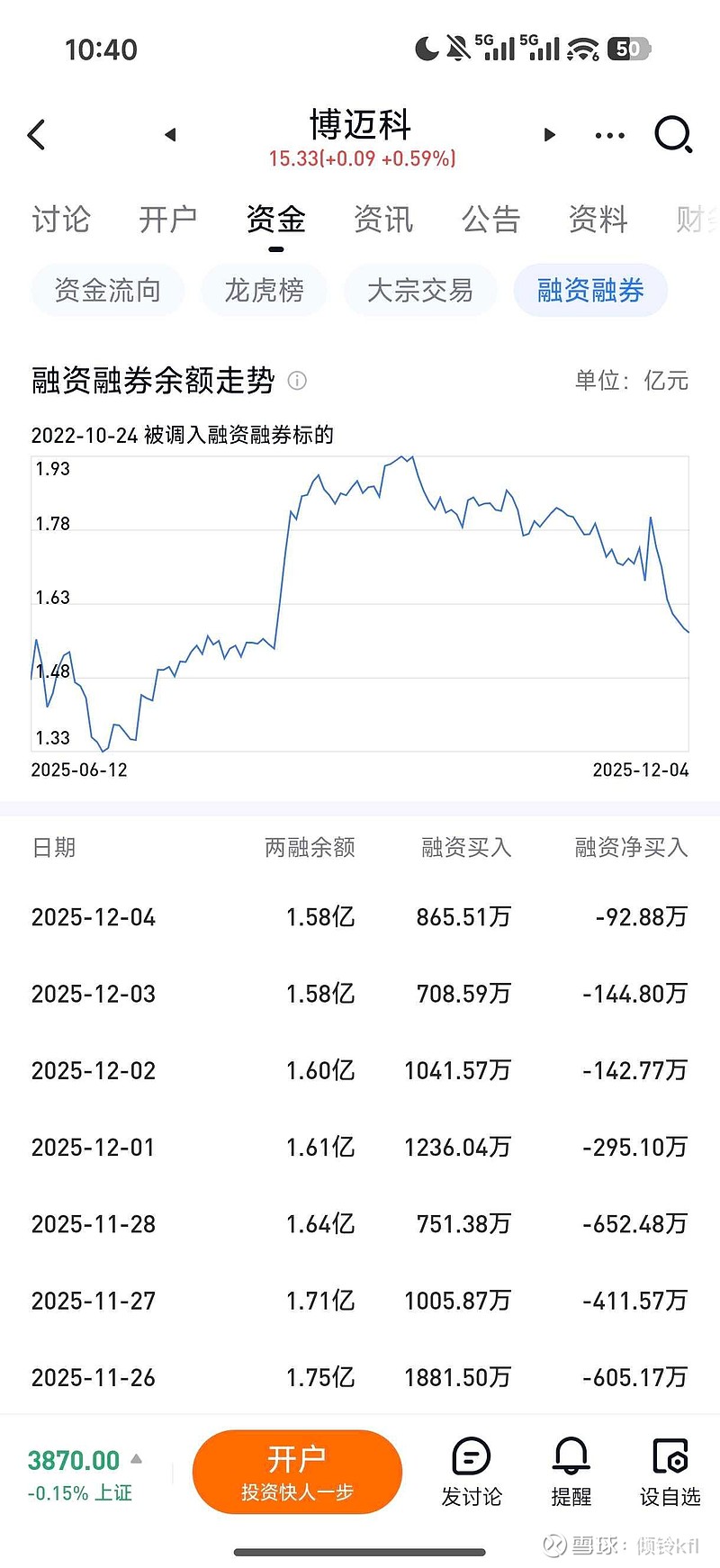
Task: Switch to the 开户 tab
Action: click(x=168, y=220)
